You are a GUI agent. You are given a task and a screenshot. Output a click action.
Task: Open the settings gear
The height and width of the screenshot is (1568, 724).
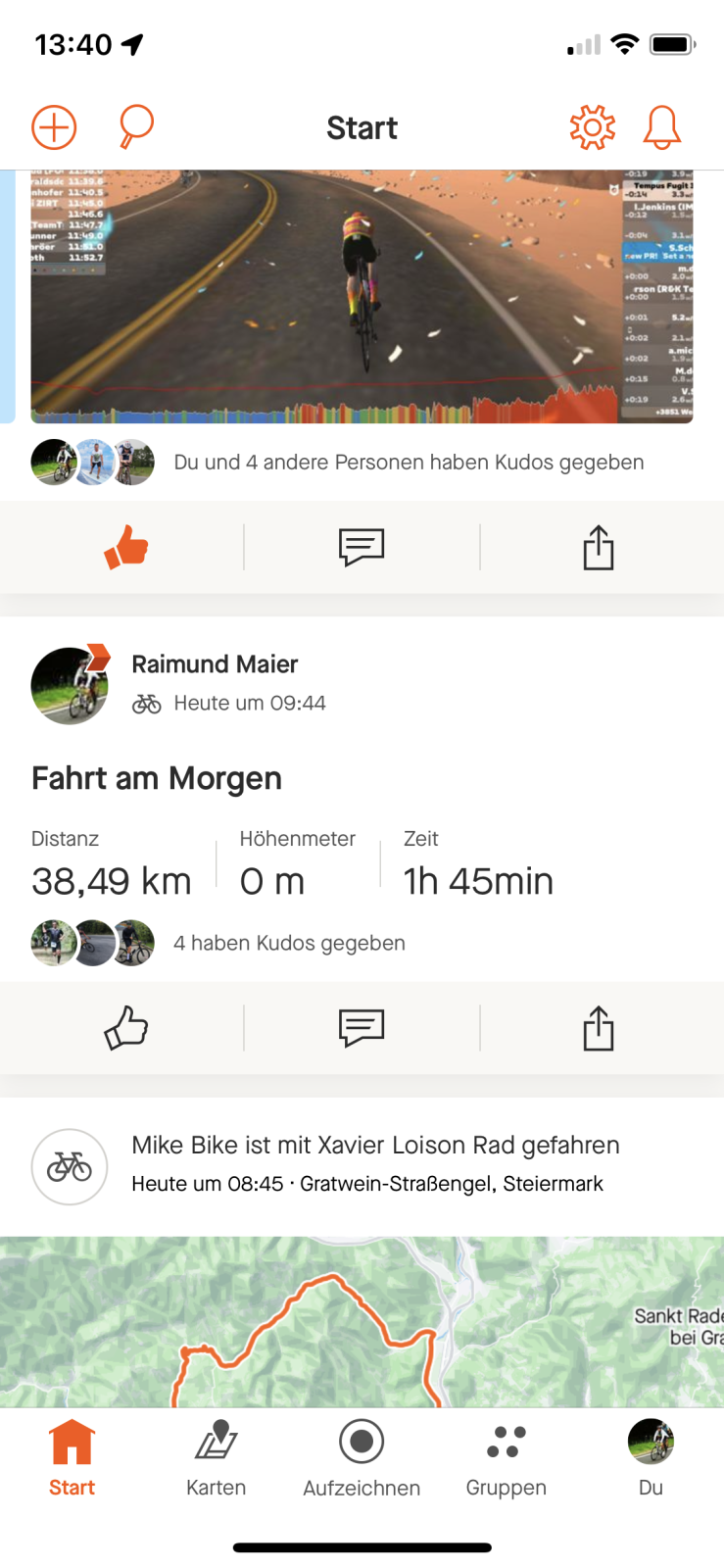point(592,127)
